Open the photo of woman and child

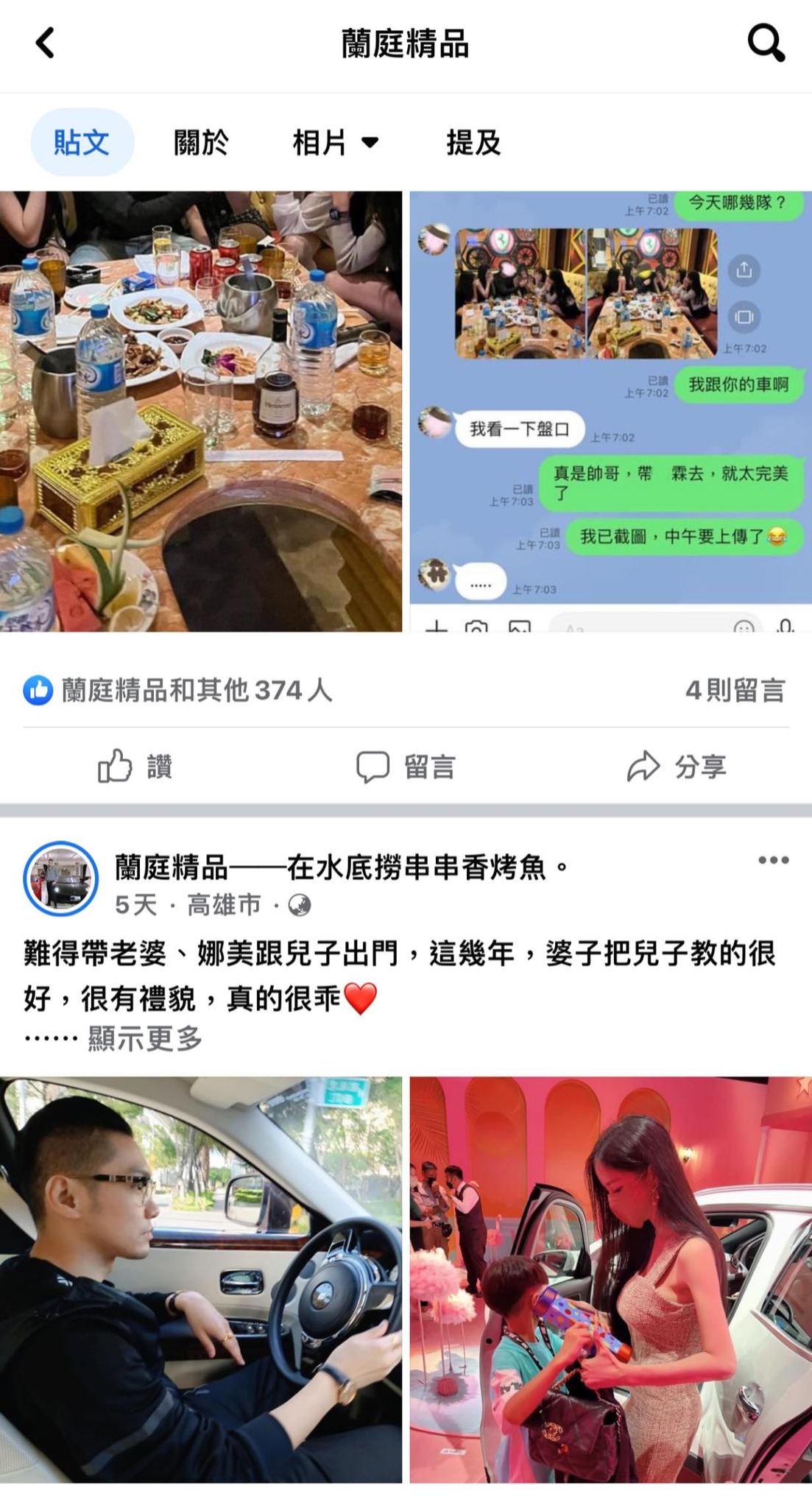tap(610, 1280)
